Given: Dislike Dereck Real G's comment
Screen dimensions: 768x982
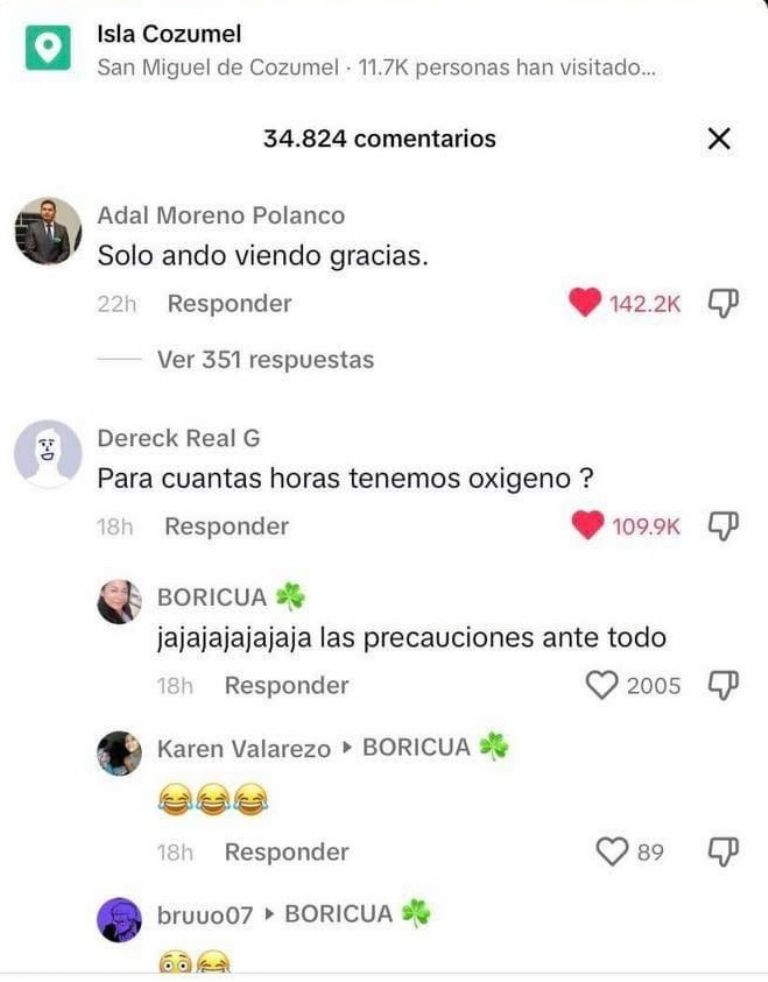Looking at the screenshot, I should [722, 525].
